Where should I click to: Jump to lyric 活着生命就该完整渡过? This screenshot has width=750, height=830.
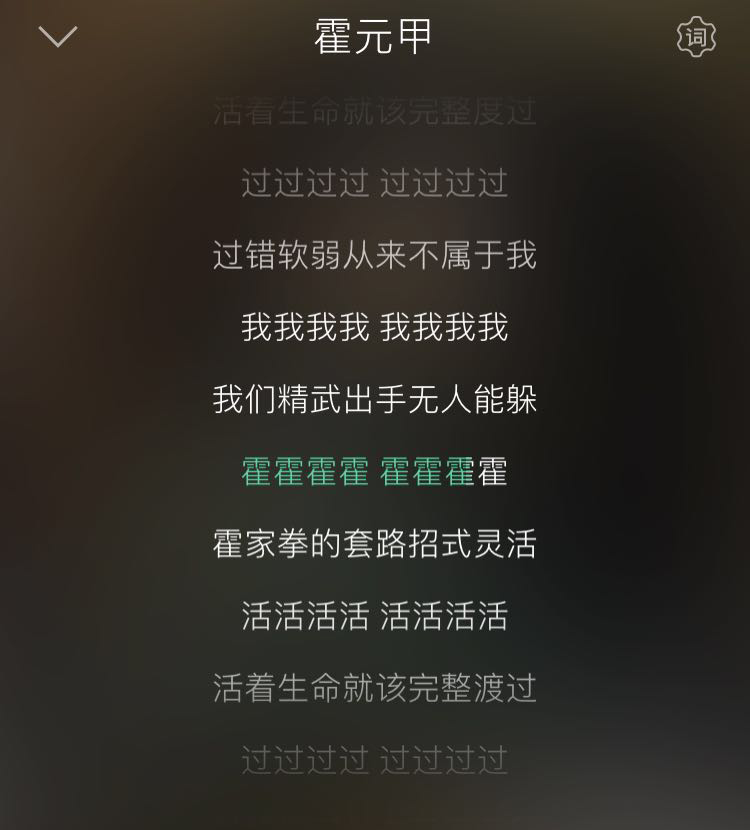pyautogui.click(x=375, y=688)
